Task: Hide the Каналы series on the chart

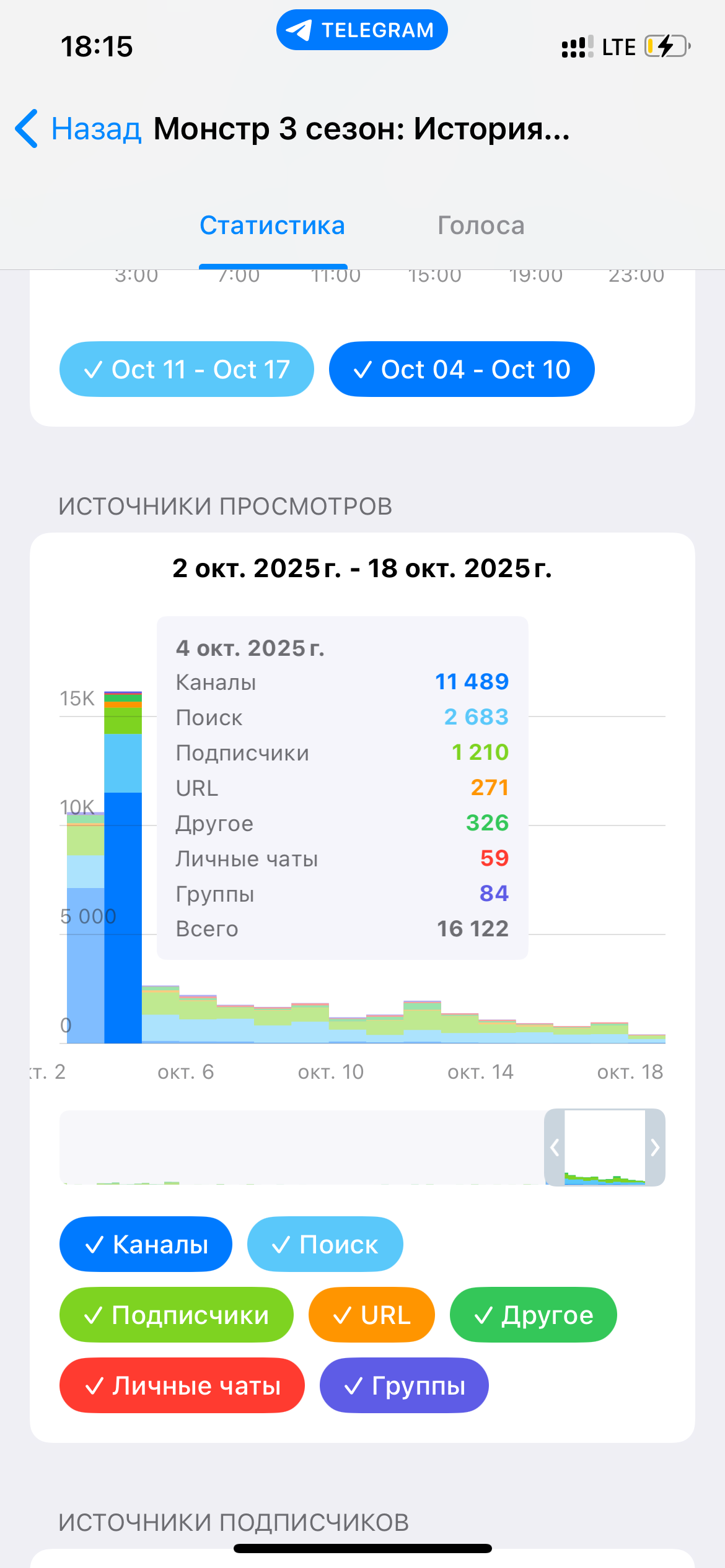Action: 146,1244
